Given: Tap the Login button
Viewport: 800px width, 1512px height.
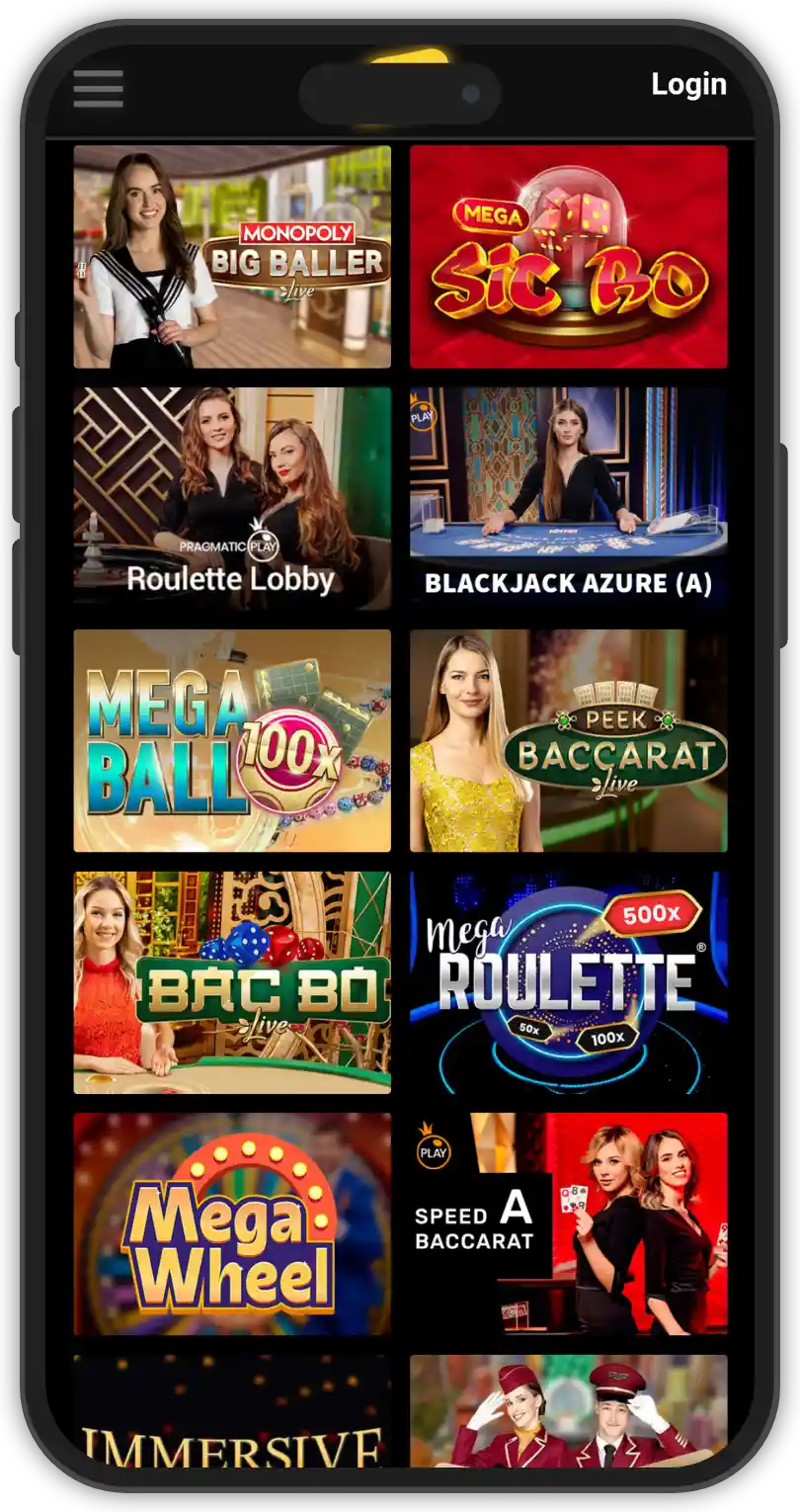Looking at the screenshot, I should (x=688, y=85).
